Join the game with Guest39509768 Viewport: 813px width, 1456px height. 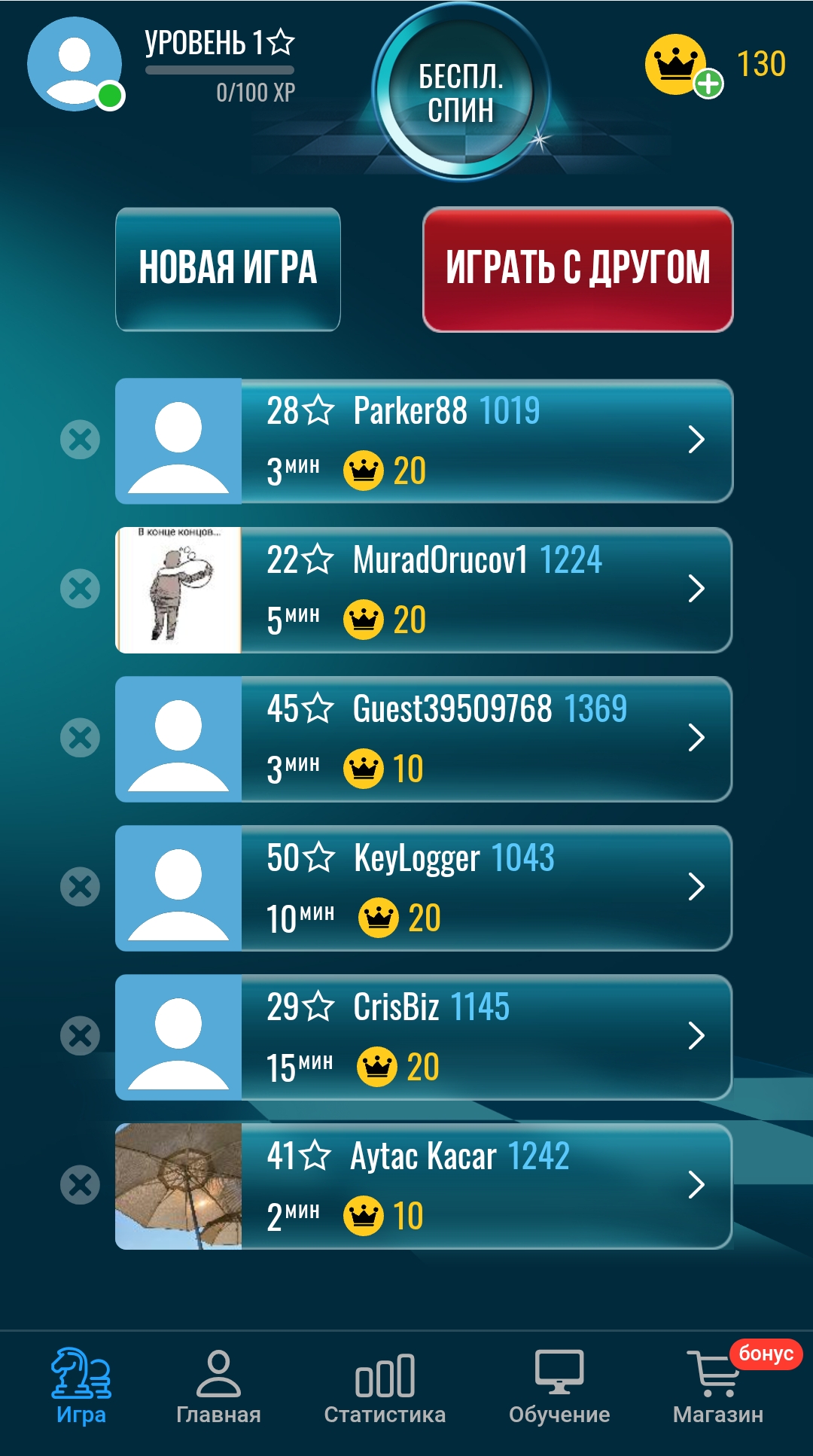click(x=486, y=739)
